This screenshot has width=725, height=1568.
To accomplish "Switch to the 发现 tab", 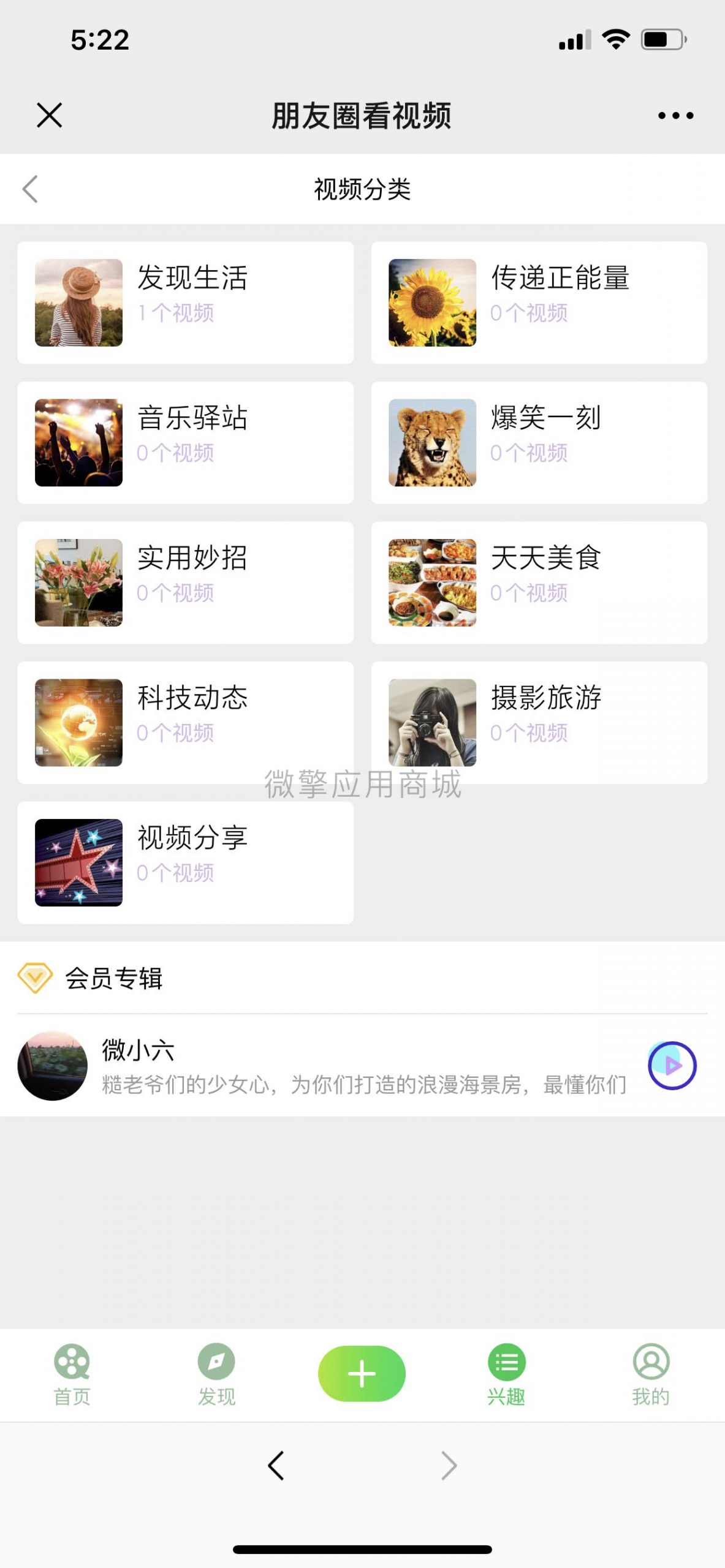I will tap(217, 1374).
